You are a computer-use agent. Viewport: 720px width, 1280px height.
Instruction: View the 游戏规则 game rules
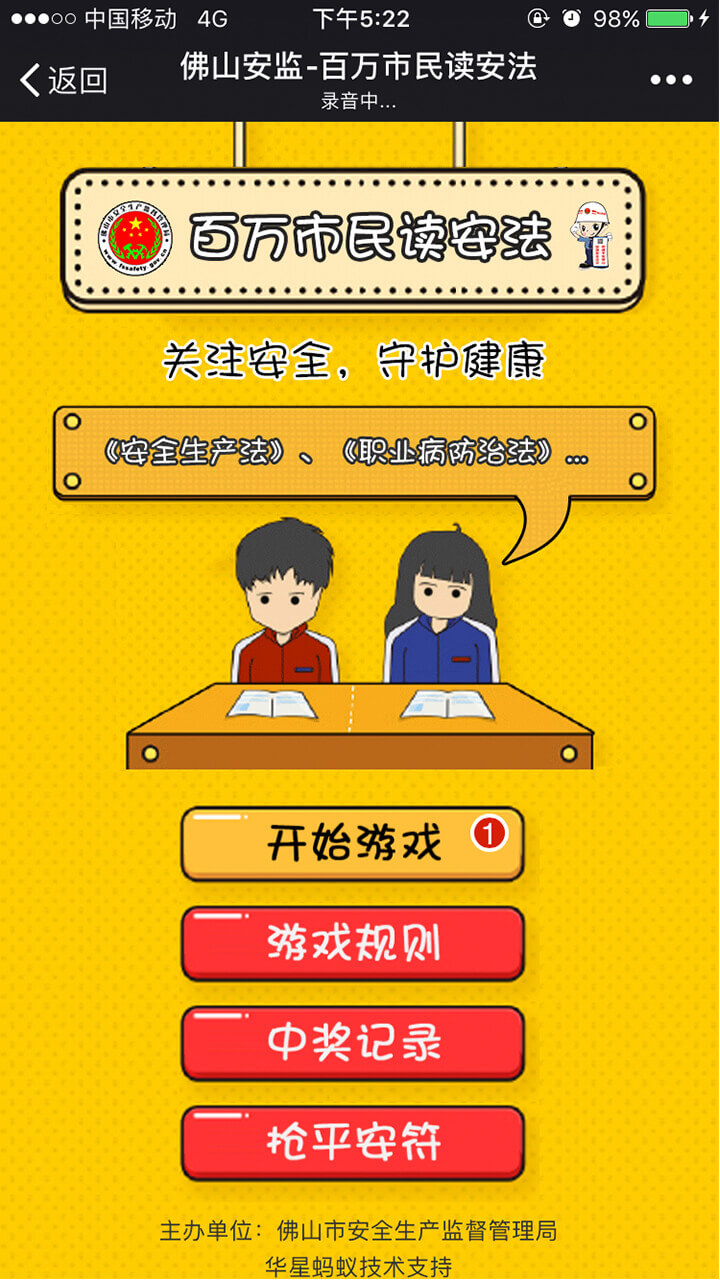(x=352, y=943)
